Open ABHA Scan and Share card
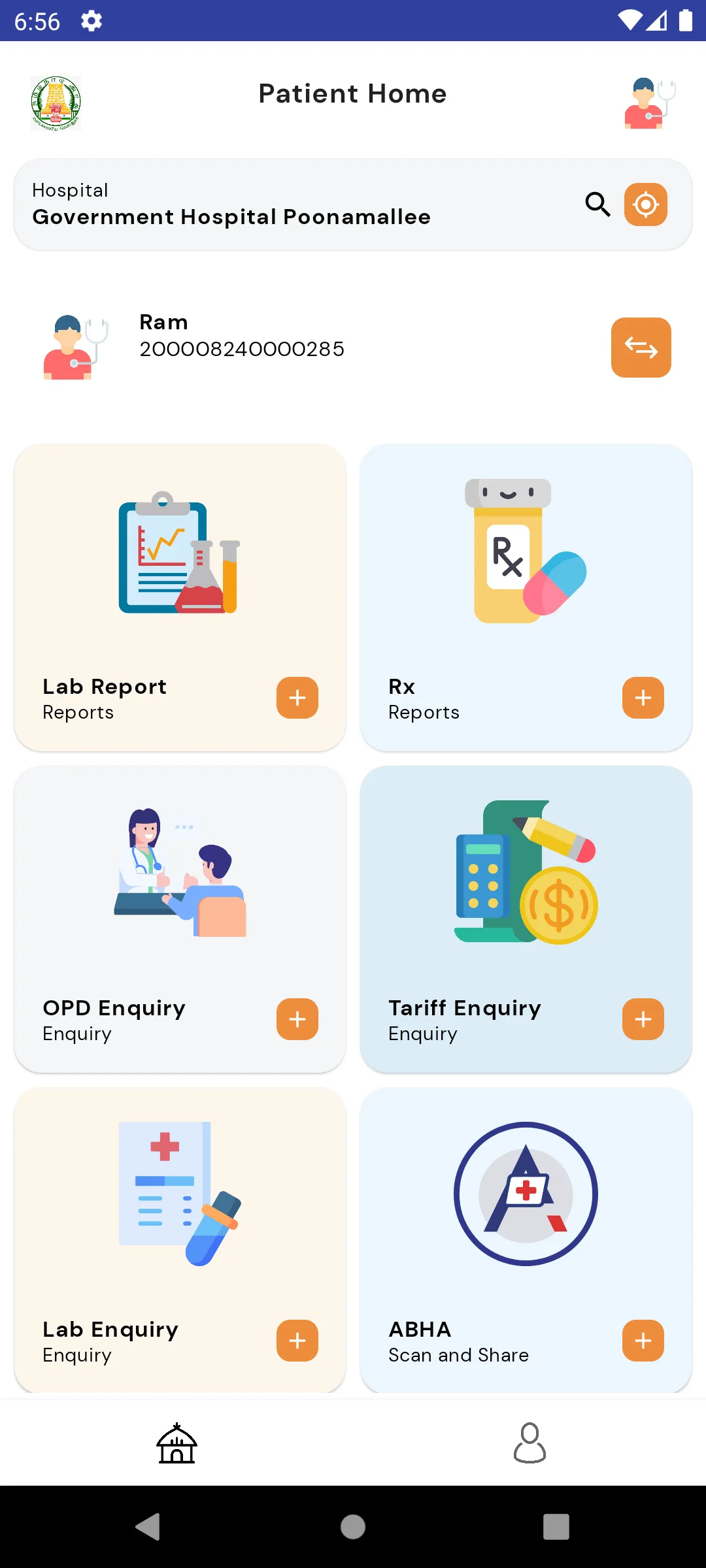The width and height of the screenshot is (706, 1568). (x=526, y=1240)
